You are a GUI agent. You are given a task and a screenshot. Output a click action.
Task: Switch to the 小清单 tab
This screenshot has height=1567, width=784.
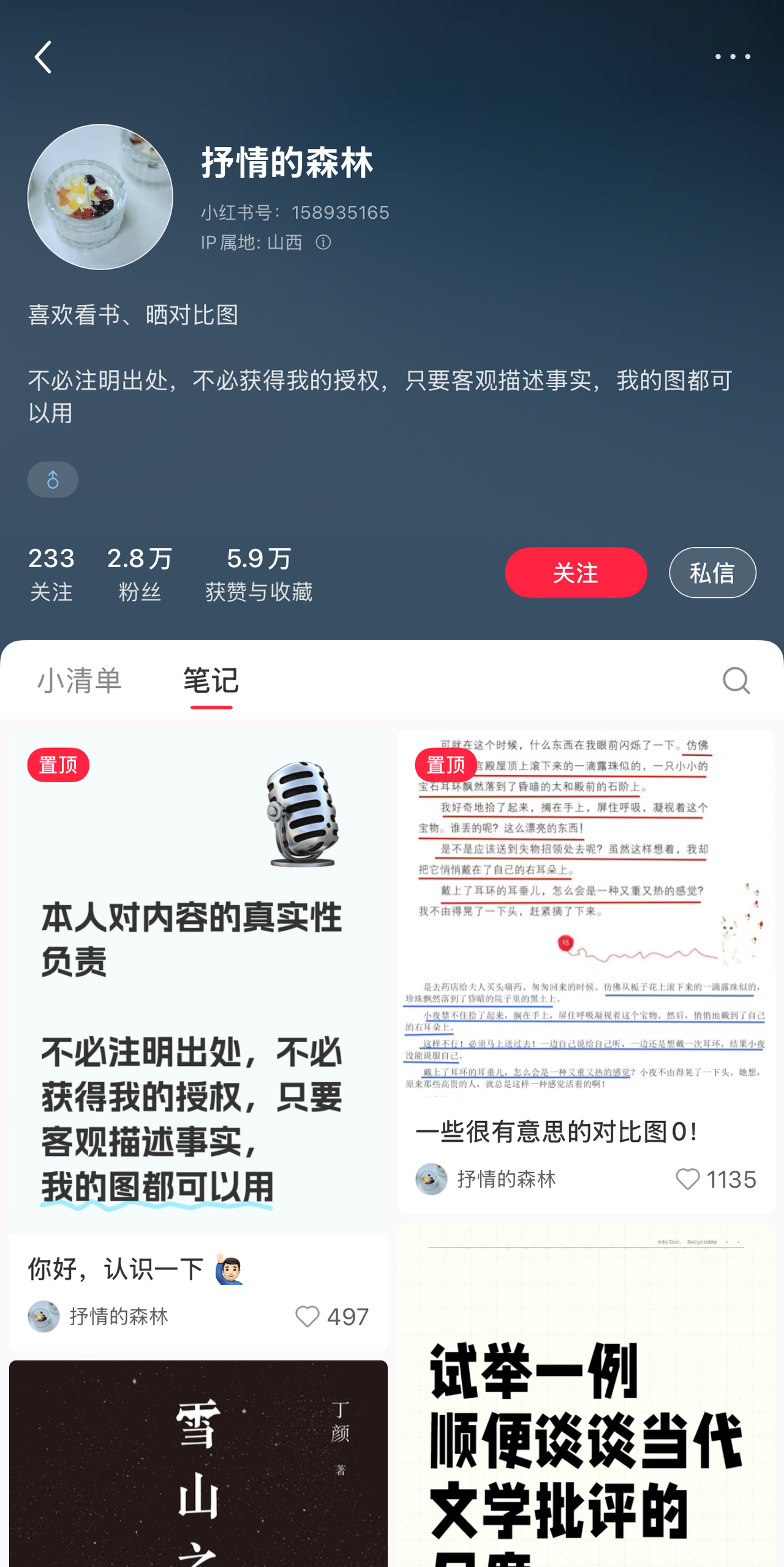(80, 681)
